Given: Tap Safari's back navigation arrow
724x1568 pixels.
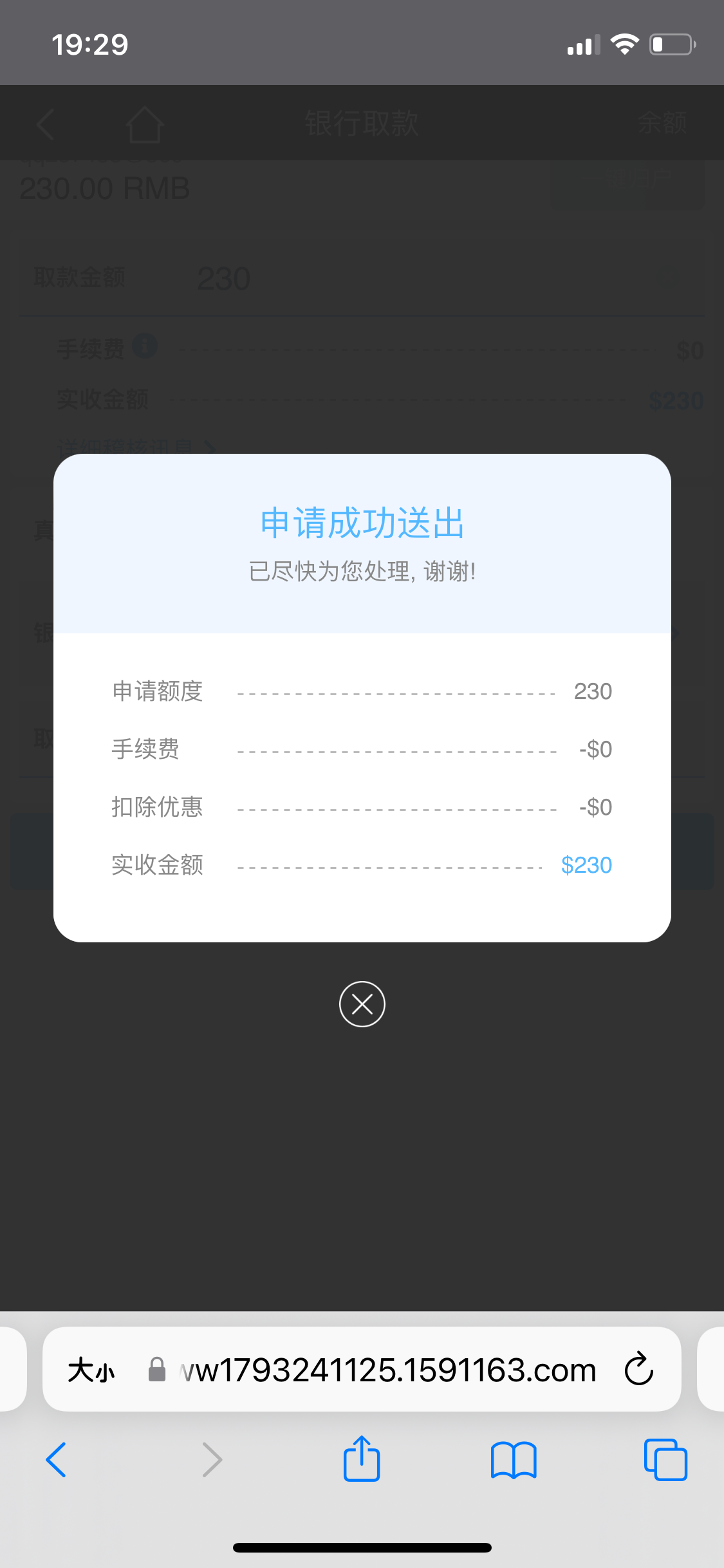Looking at the screenshot, I should tap(57, 1459).
